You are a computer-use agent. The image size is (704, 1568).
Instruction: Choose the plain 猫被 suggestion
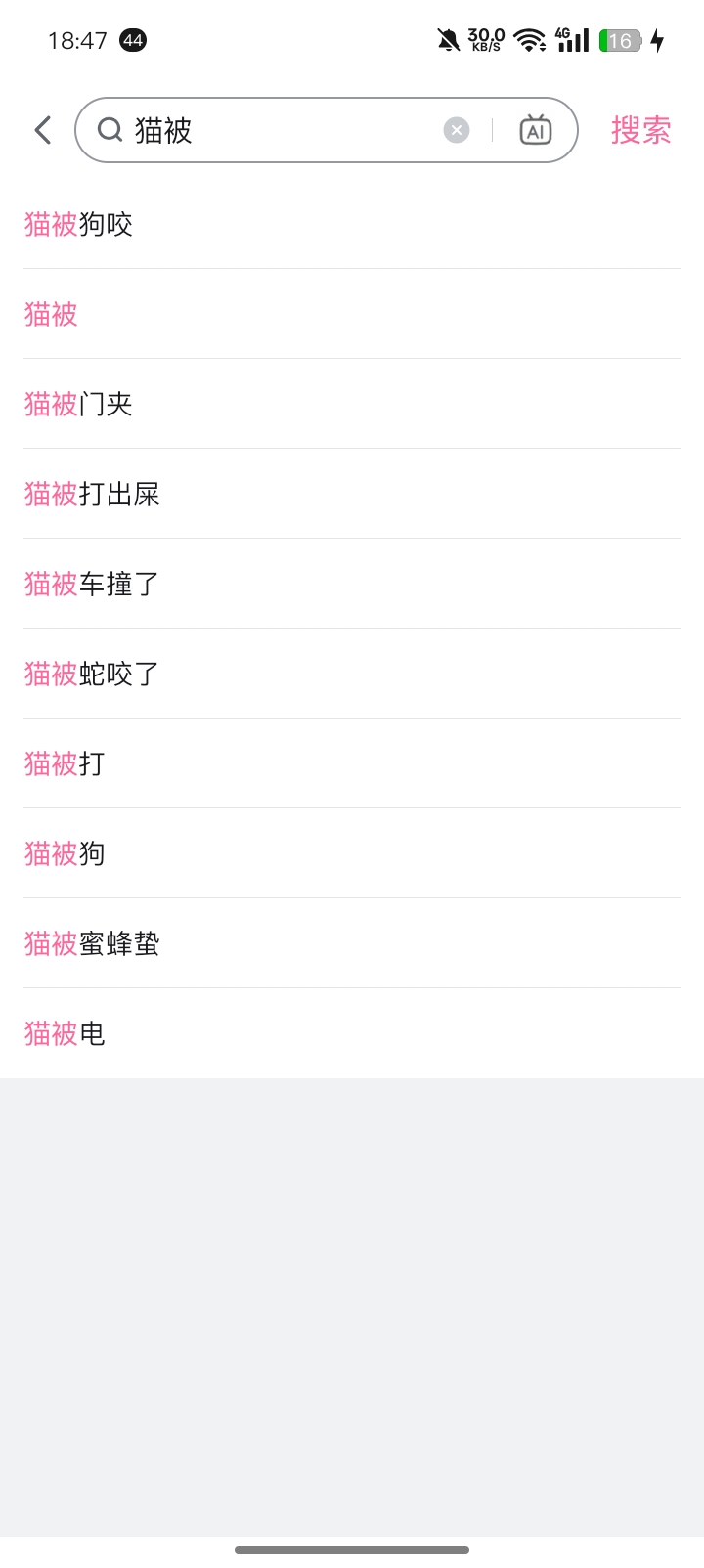click(352, 314)
